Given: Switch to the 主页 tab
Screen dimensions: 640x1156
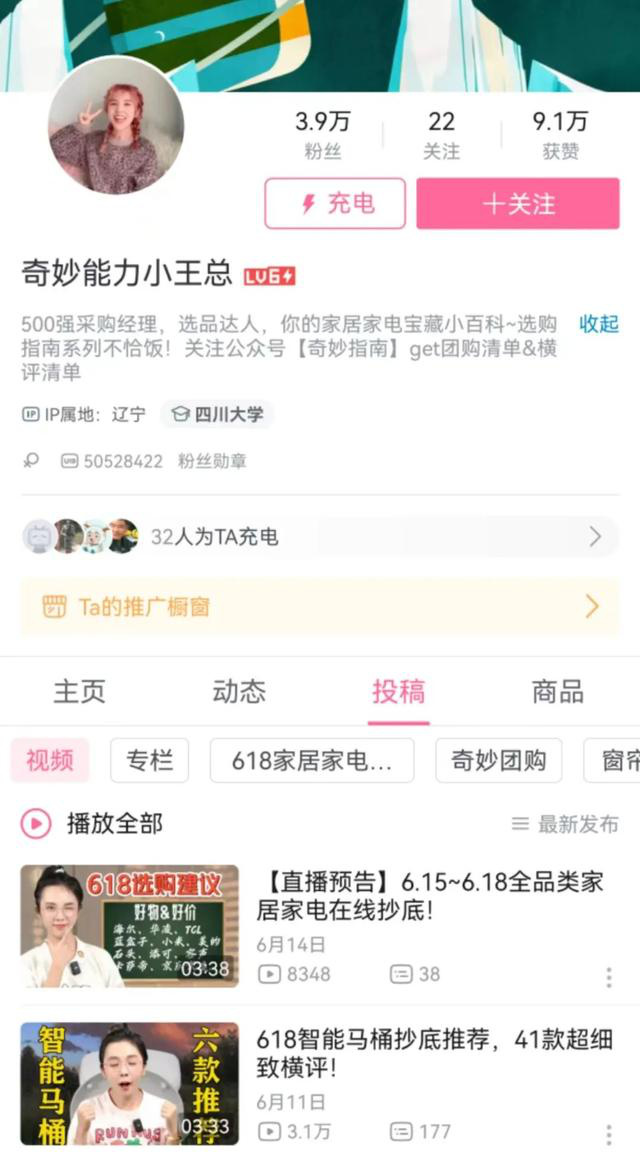Looking at the screenshot, I should [x=79, y=692].
